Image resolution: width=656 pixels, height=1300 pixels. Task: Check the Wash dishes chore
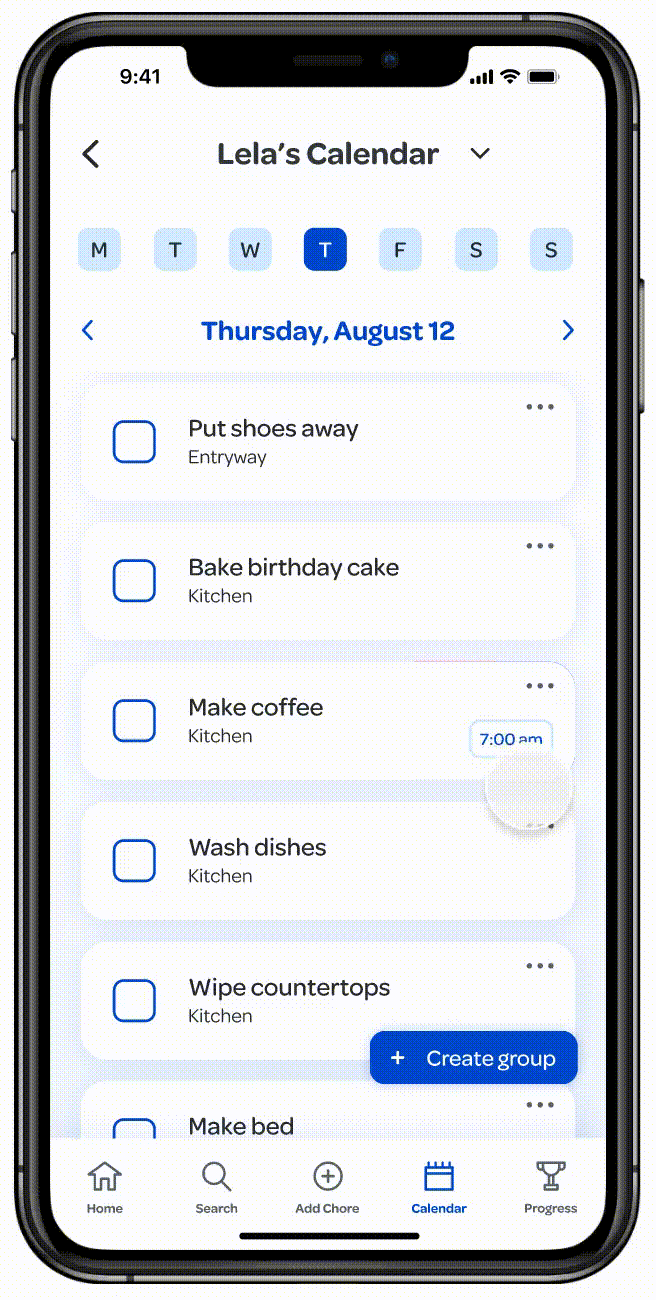point(134,861)
